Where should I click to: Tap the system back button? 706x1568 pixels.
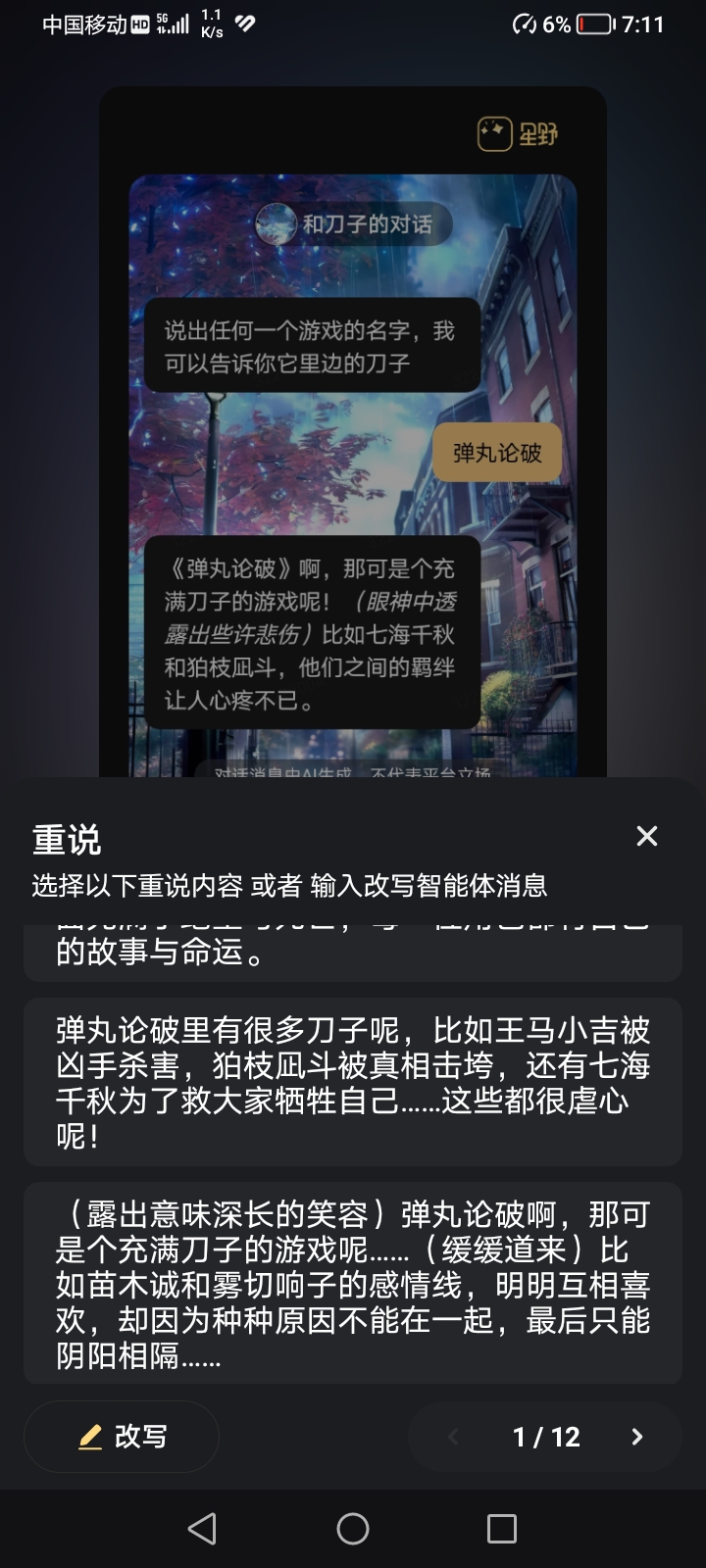[202, 1529]
